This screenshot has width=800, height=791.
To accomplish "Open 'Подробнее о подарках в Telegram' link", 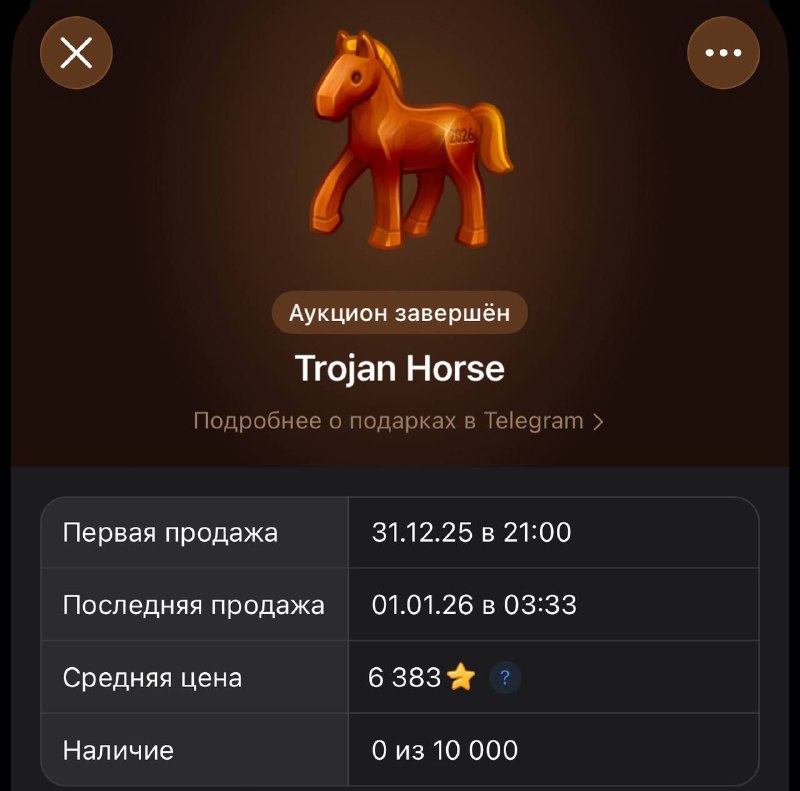I will tap(398, 421).
